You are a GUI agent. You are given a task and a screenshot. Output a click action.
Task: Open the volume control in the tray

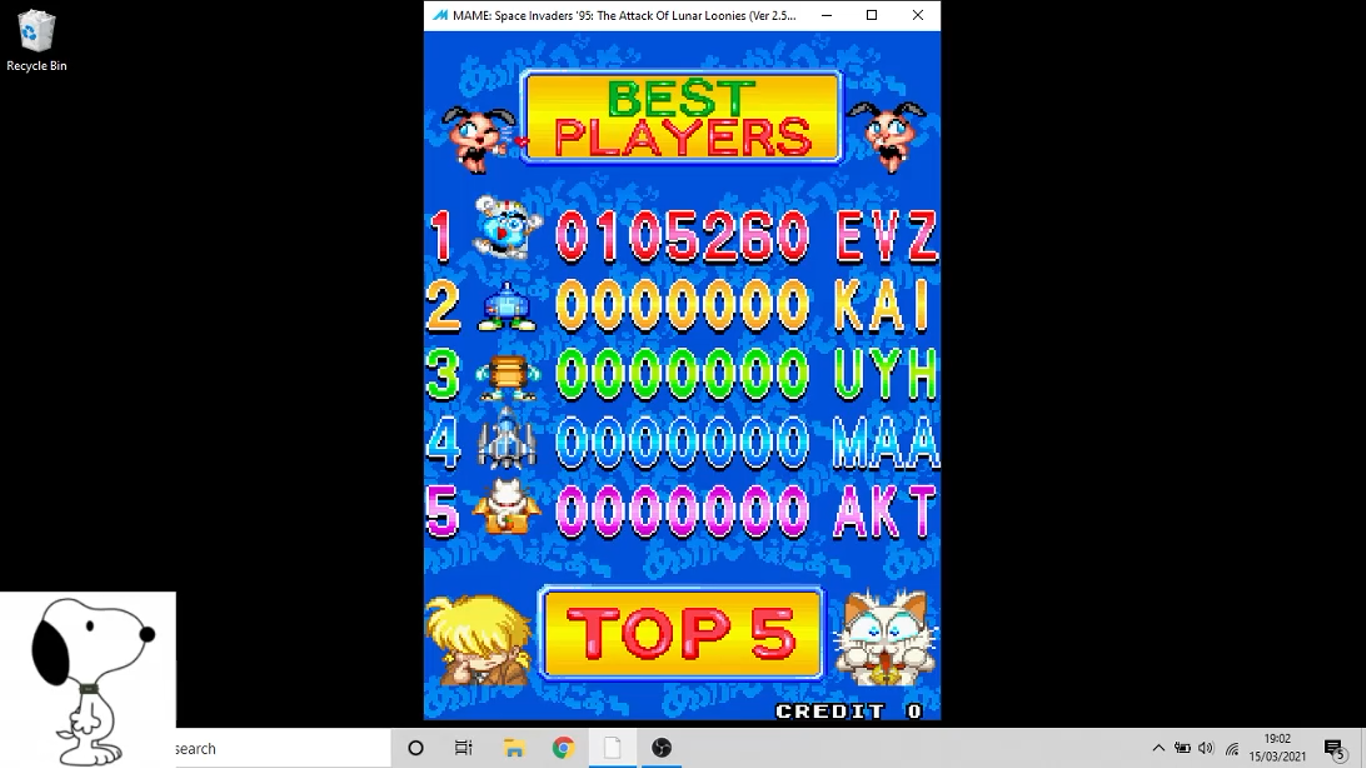click(1206, 748)
